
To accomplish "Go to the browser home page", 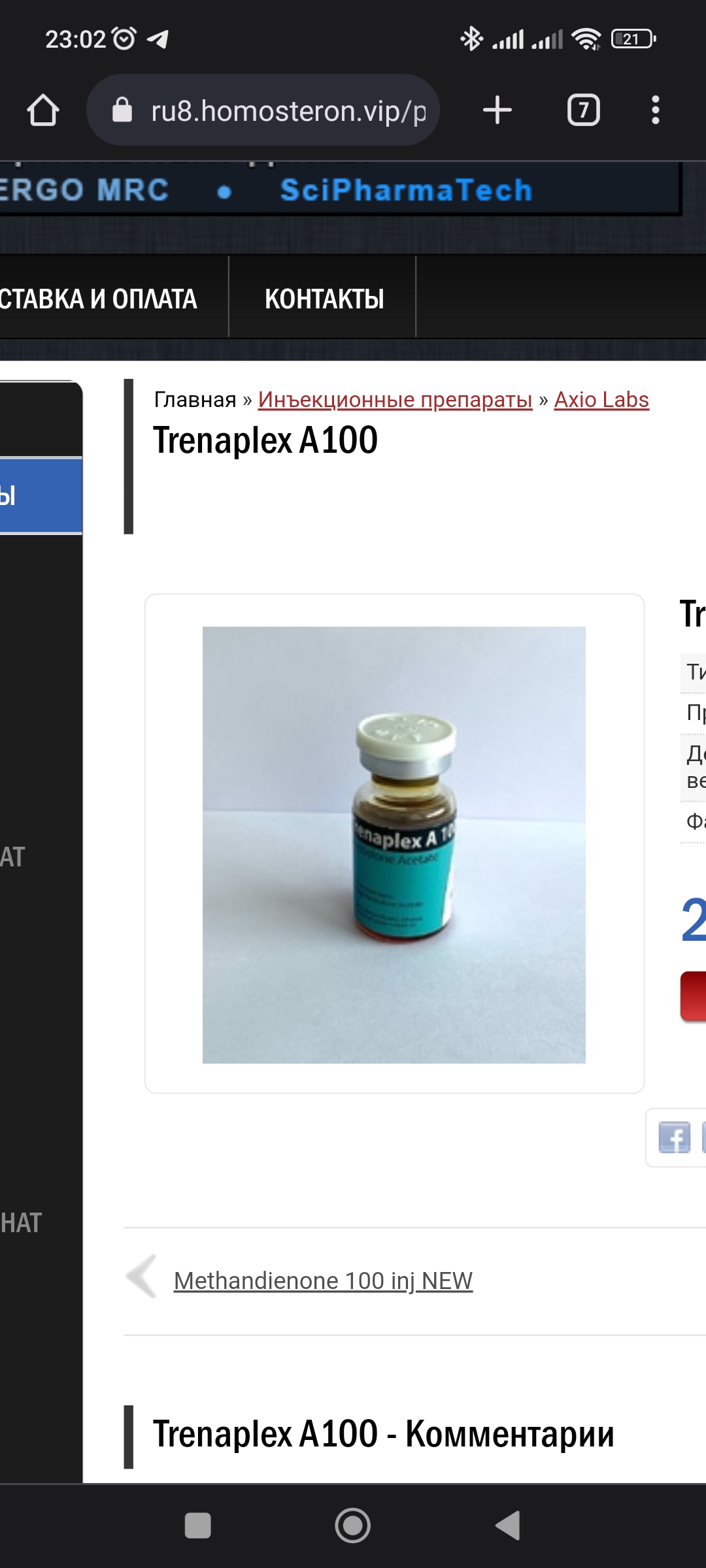I will coord(43,110).
